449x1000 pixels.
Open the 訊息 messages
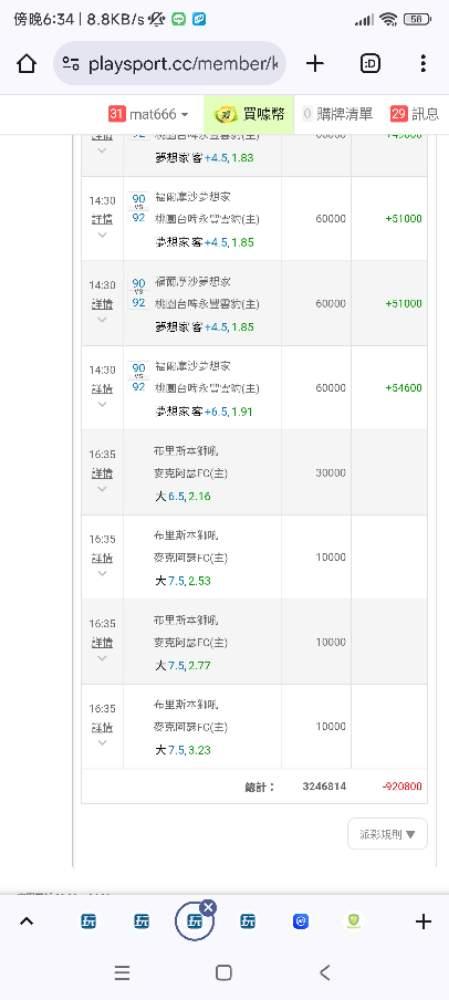tap(415, 114)
